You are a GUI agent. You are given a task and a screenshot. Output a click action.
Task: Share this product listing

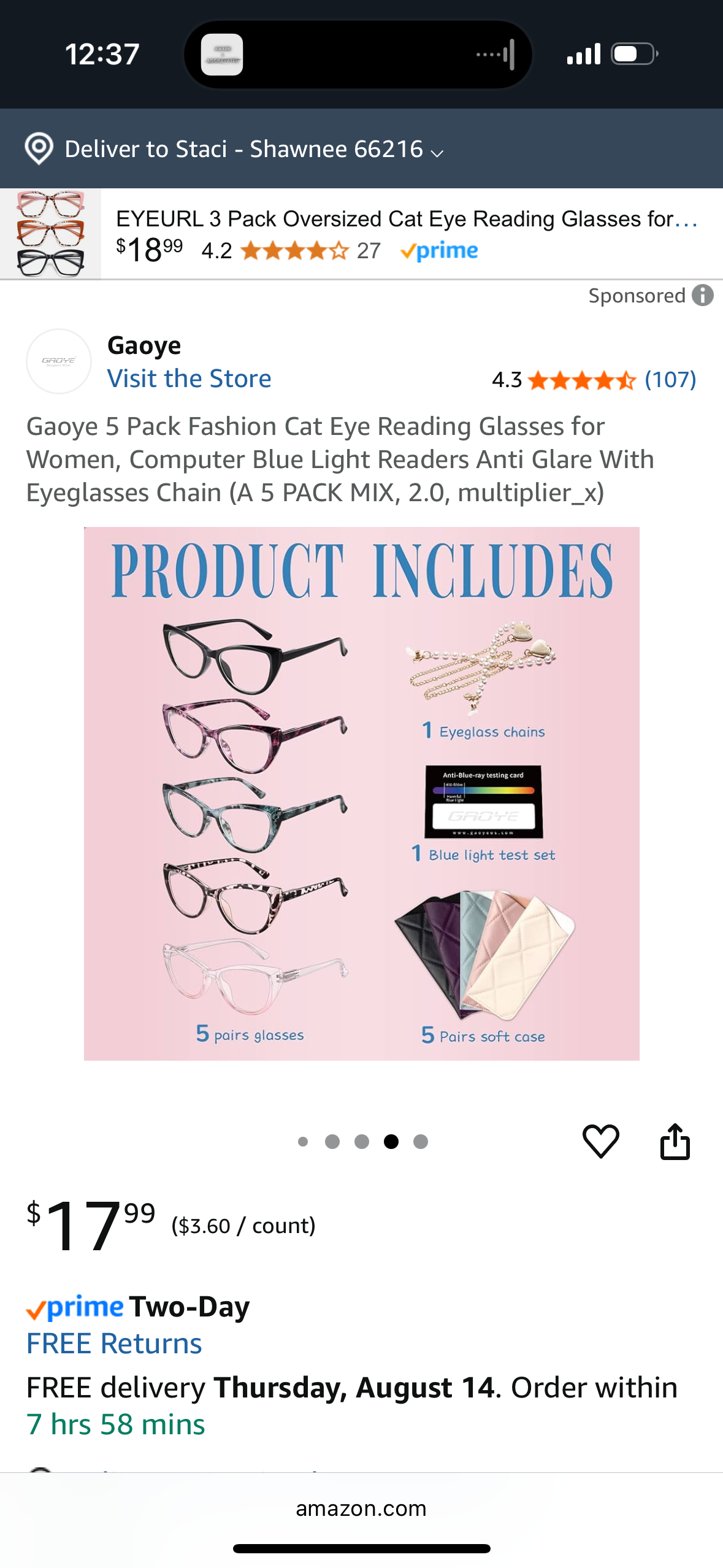point(675,1141)
